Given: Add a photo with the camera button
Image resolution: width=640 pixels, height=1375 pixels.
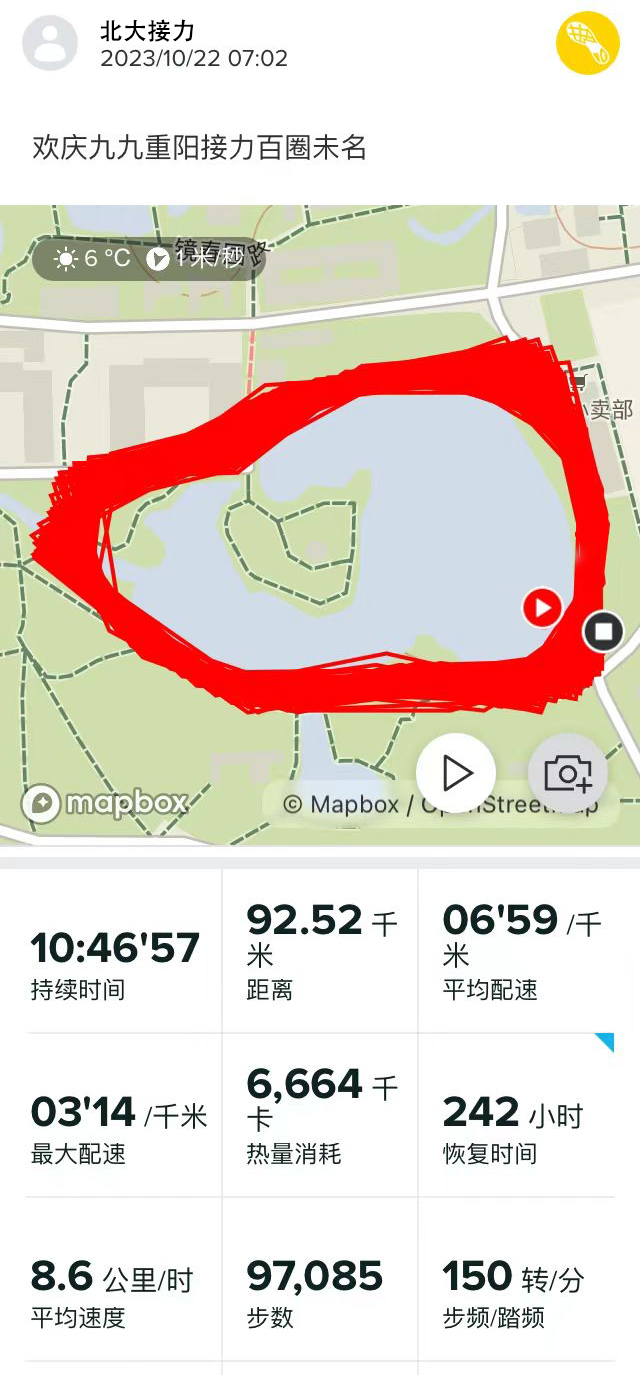Looking at the screenshot, I should (x=568, y=773).
